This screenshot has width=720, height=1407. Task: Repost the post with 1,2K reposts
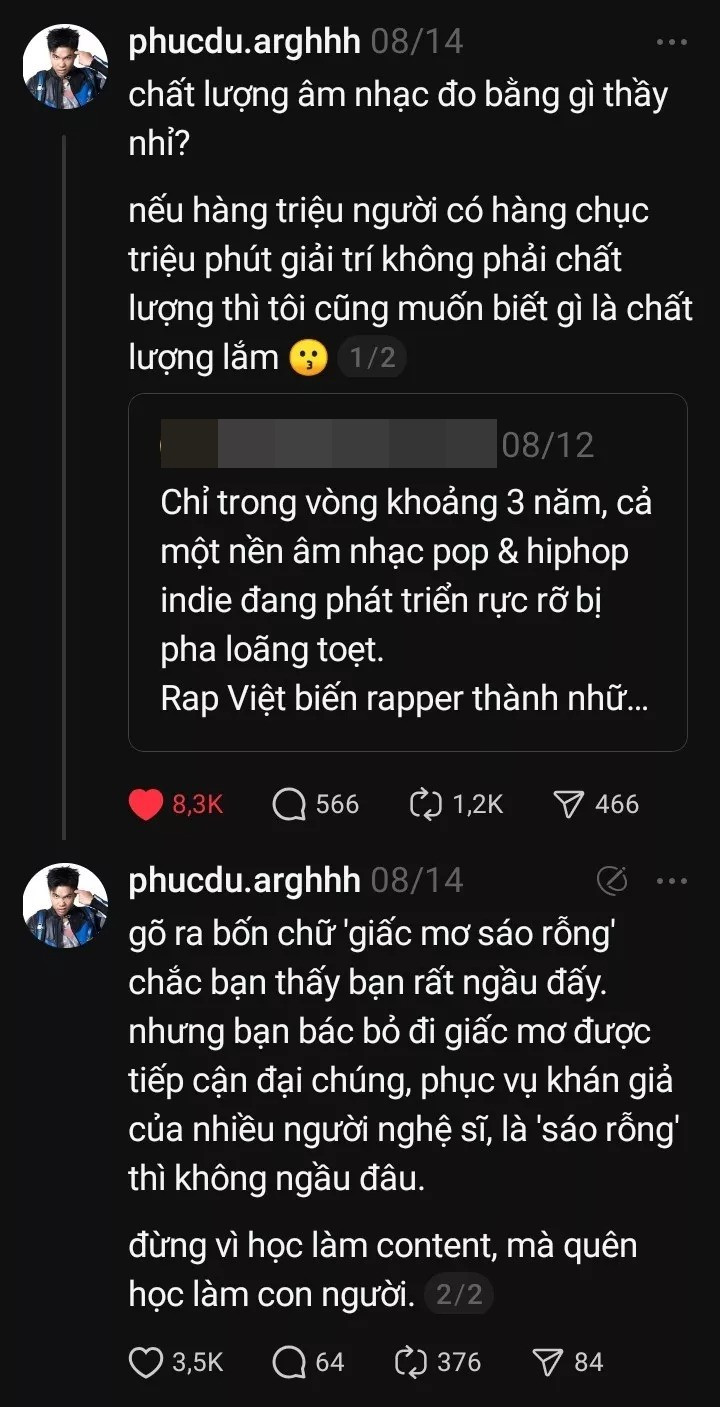coord(426,804)
